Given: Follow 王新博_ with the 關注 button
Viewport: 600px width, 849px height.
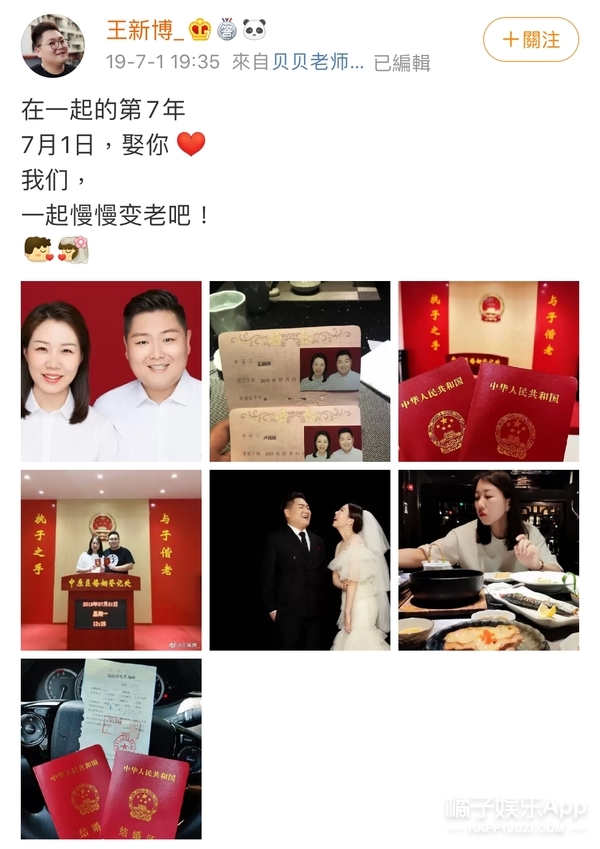Looking at the screenshot, I should pyautogui.click(x=531, y=40).
